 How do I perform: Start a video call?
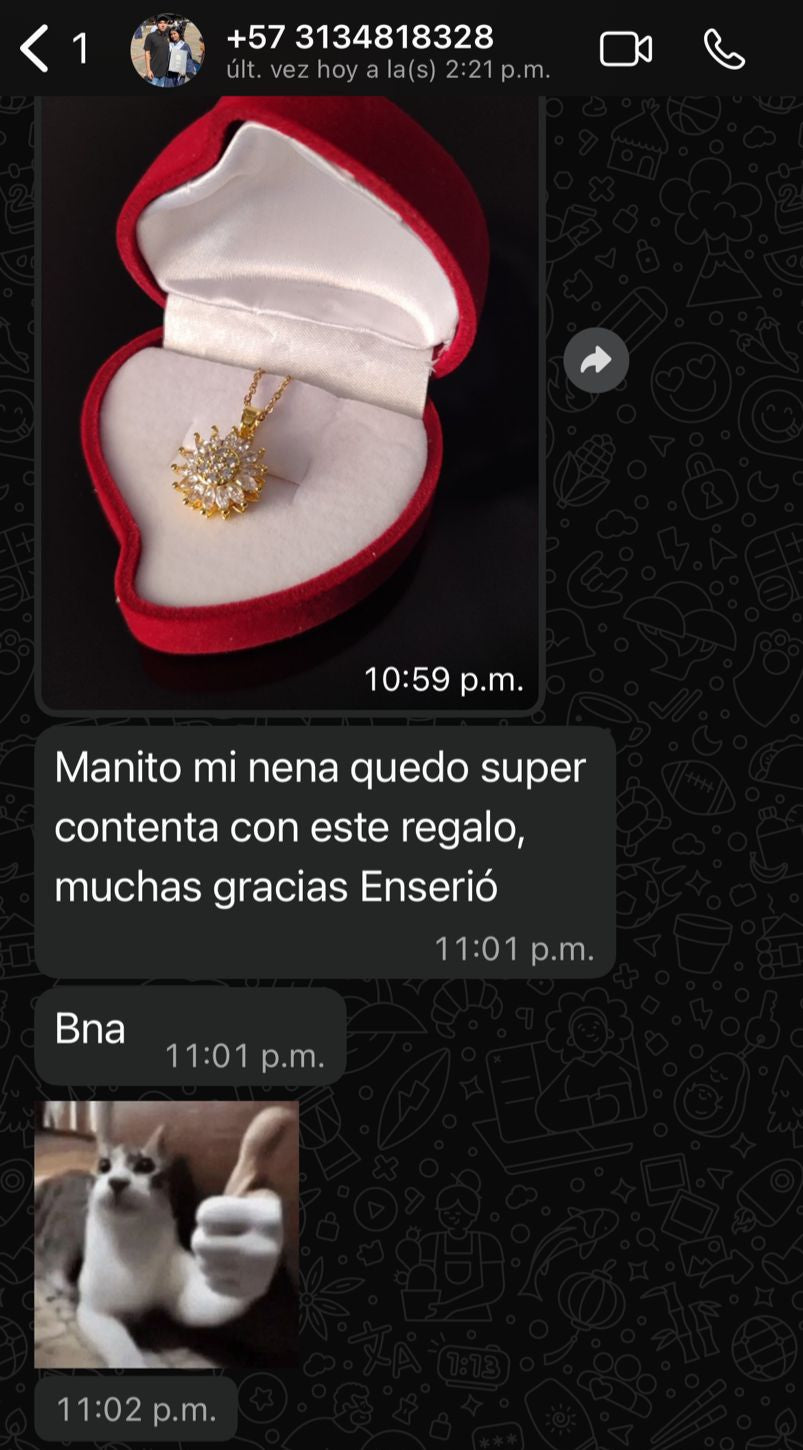(x=626, y=49)
